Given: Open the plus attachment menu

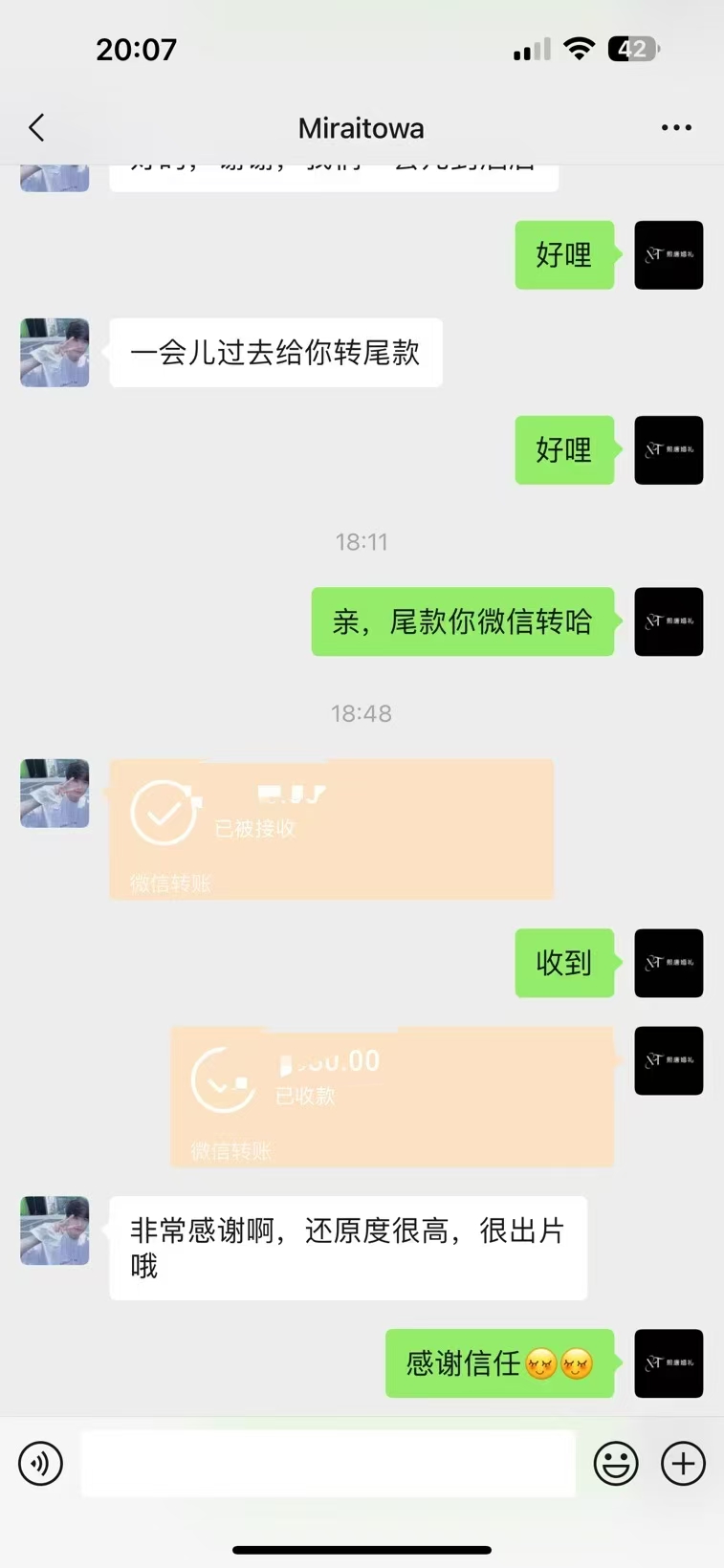Looking at the screenshot, I should (684, 1463).
